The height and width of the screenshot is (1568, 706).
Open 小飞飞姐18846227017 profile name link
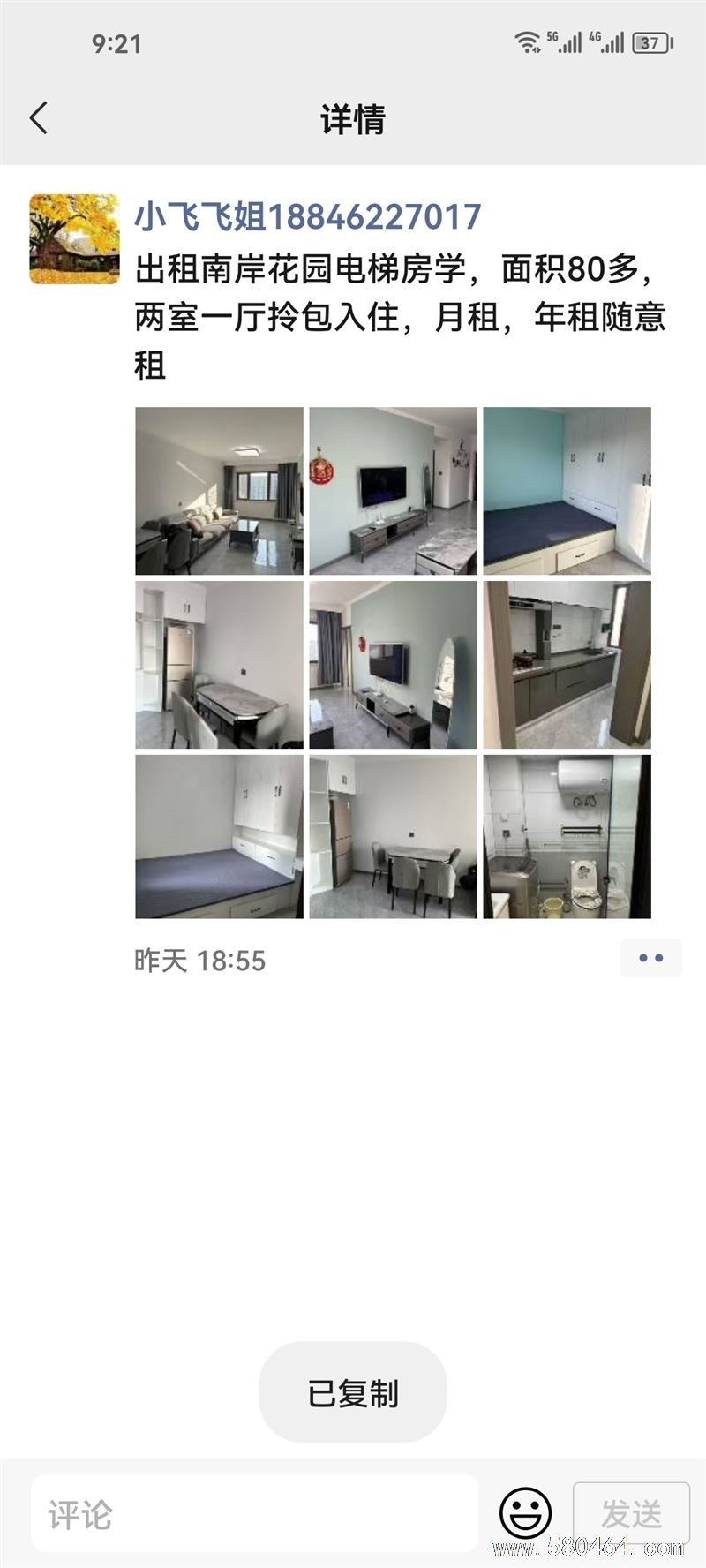pos(307,216)
